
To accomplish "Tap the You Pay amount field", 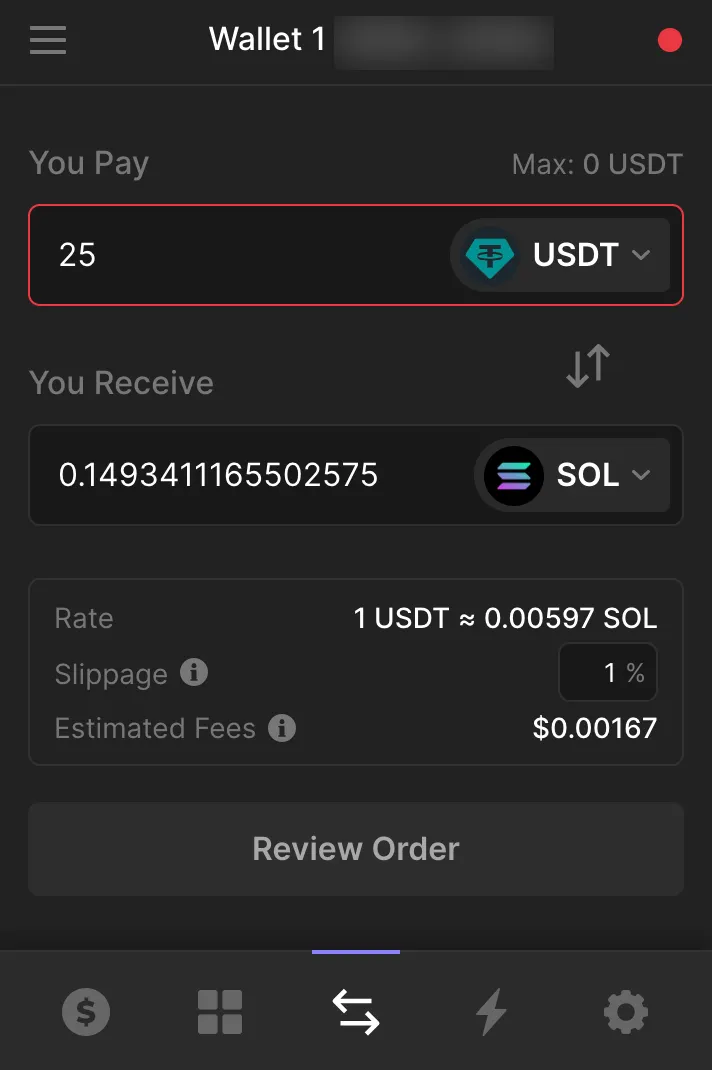I will (x=240, y=255).
